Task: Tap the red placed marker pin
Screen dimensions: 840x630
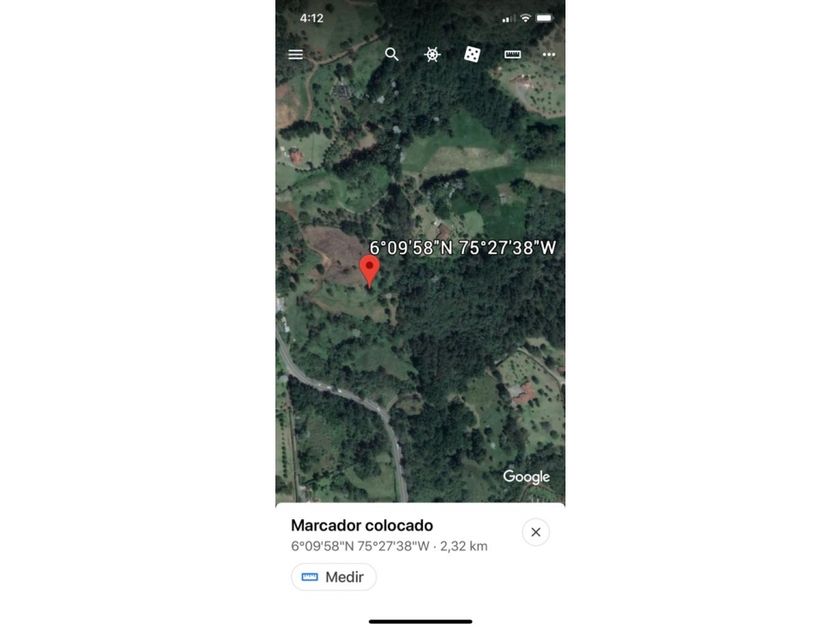Action: [x=369, y=271]
